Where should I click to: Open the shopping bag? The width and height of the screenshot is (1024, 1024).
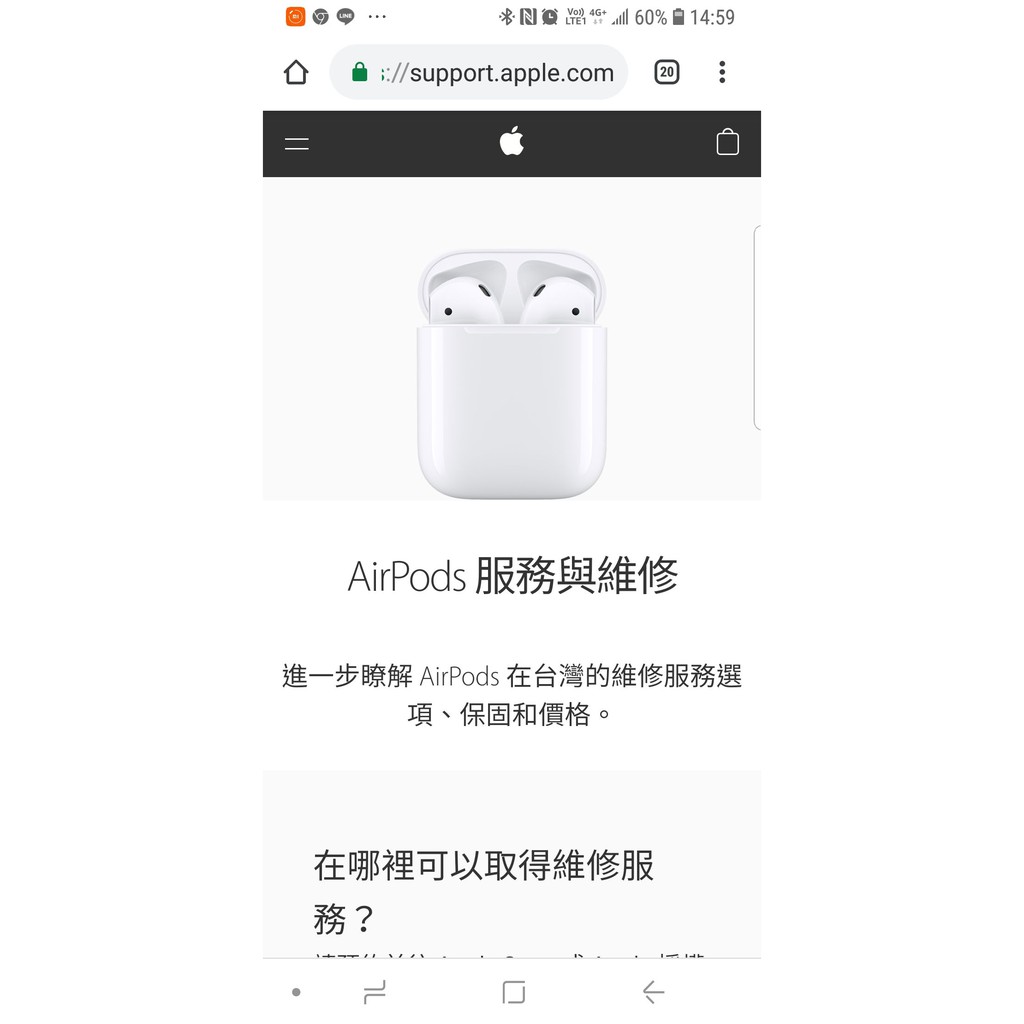(728, 143)
